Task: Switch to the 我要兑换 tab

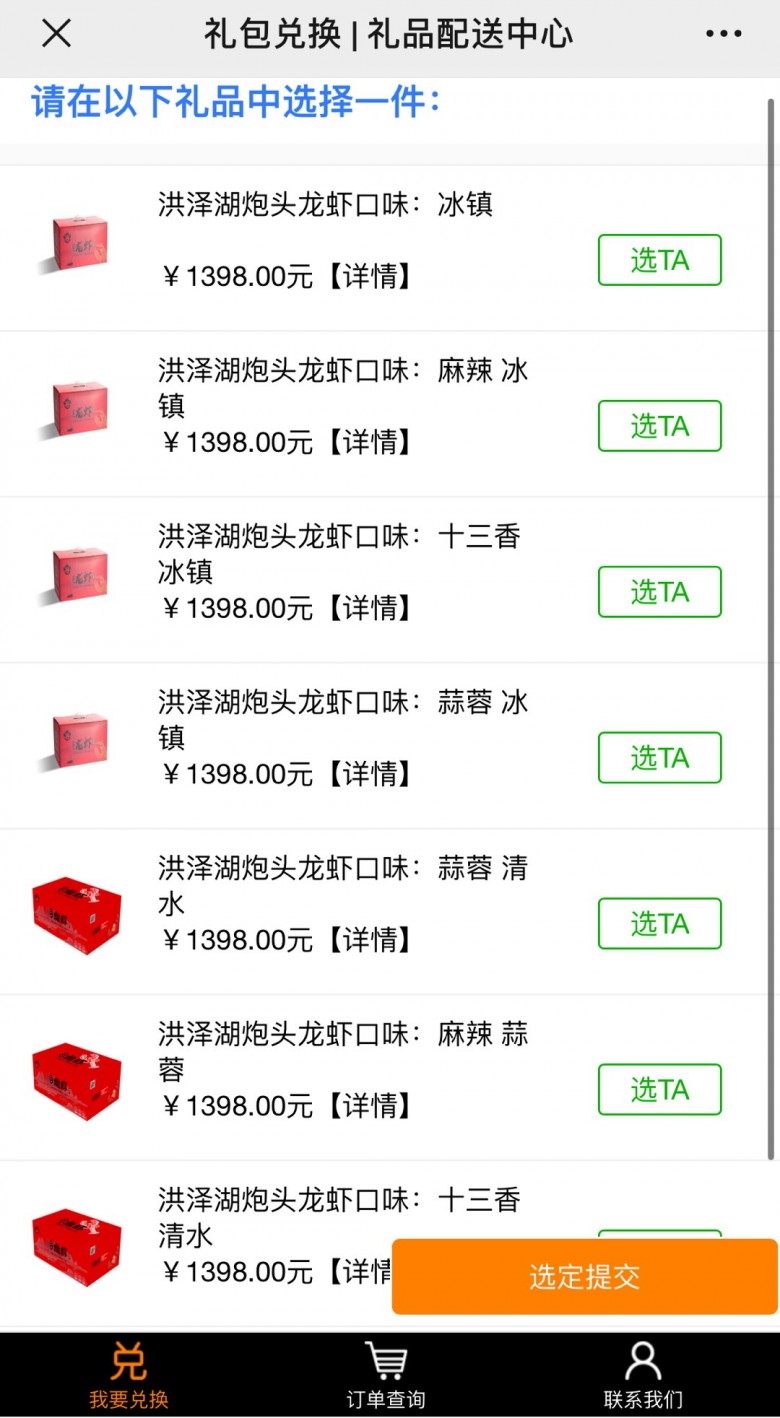Action: 128,1375
